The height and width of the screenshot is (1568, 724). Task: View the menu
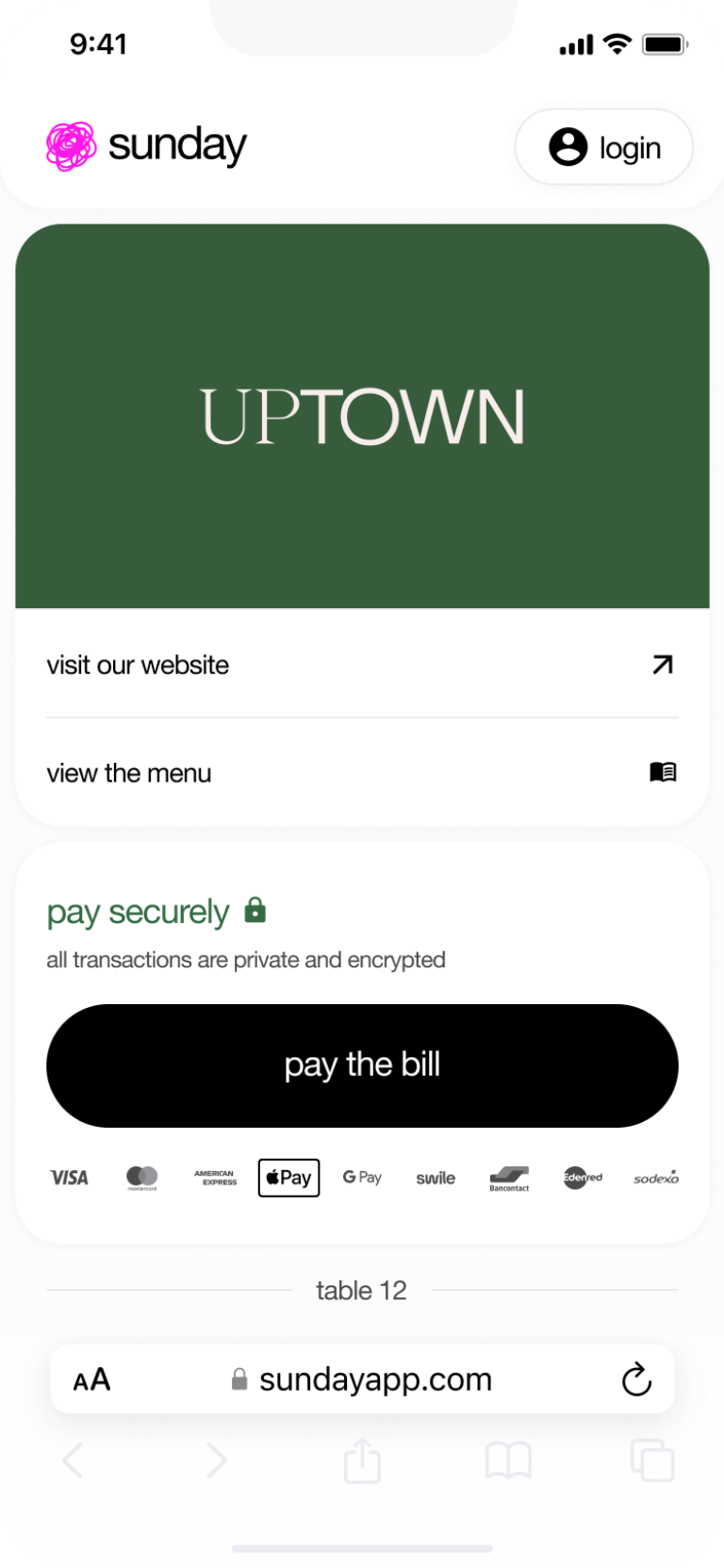point(361,773)
